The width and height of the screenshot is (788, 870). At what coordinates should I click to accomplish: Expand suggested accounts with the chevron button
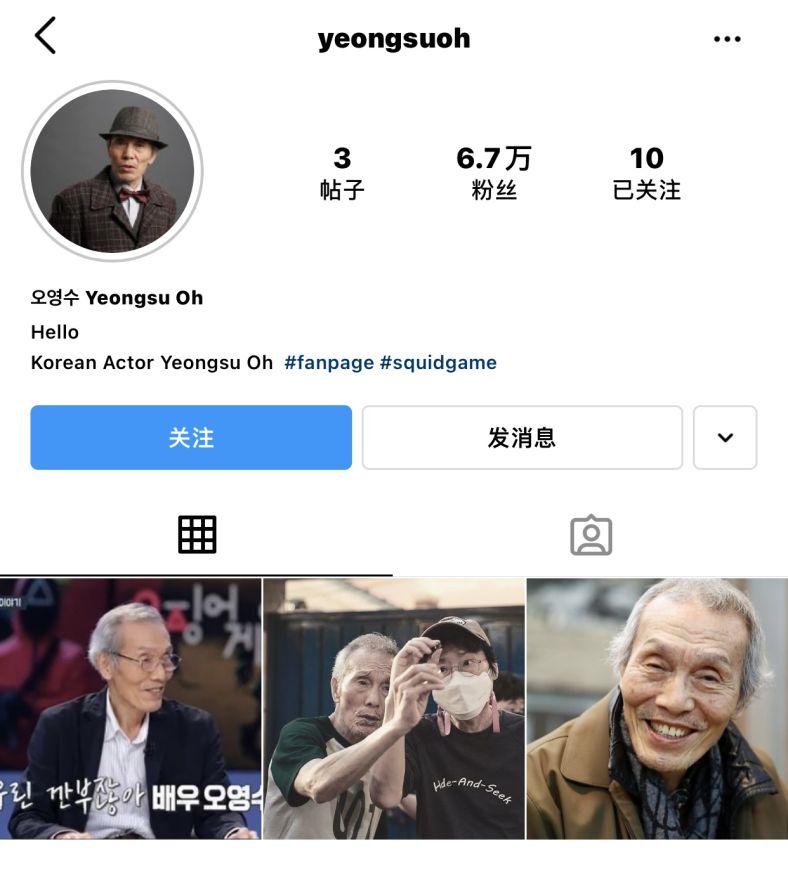(725, 438)
